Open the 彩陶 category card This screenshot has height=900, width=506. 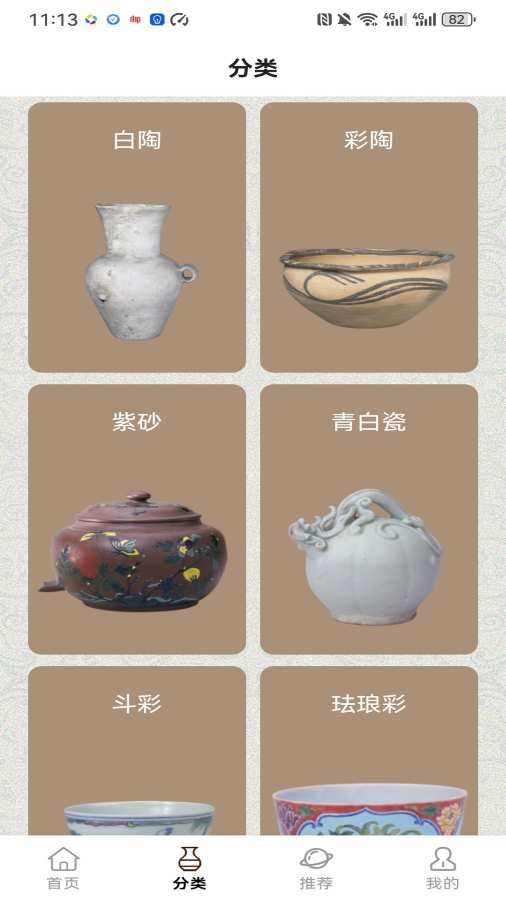pyautogui.click(x=369, y=237)
